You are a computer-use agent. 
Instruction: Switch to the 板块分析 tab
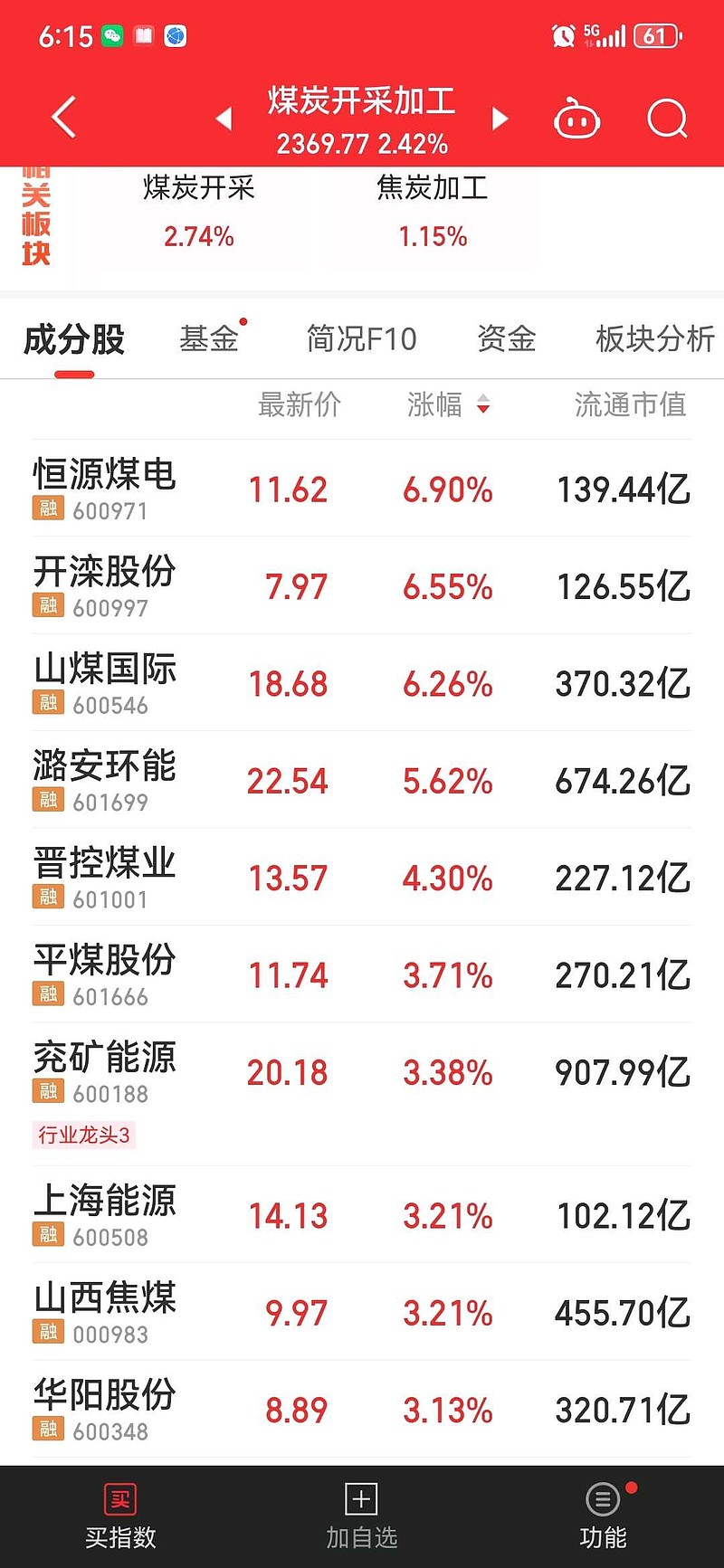tap(655, 338)
